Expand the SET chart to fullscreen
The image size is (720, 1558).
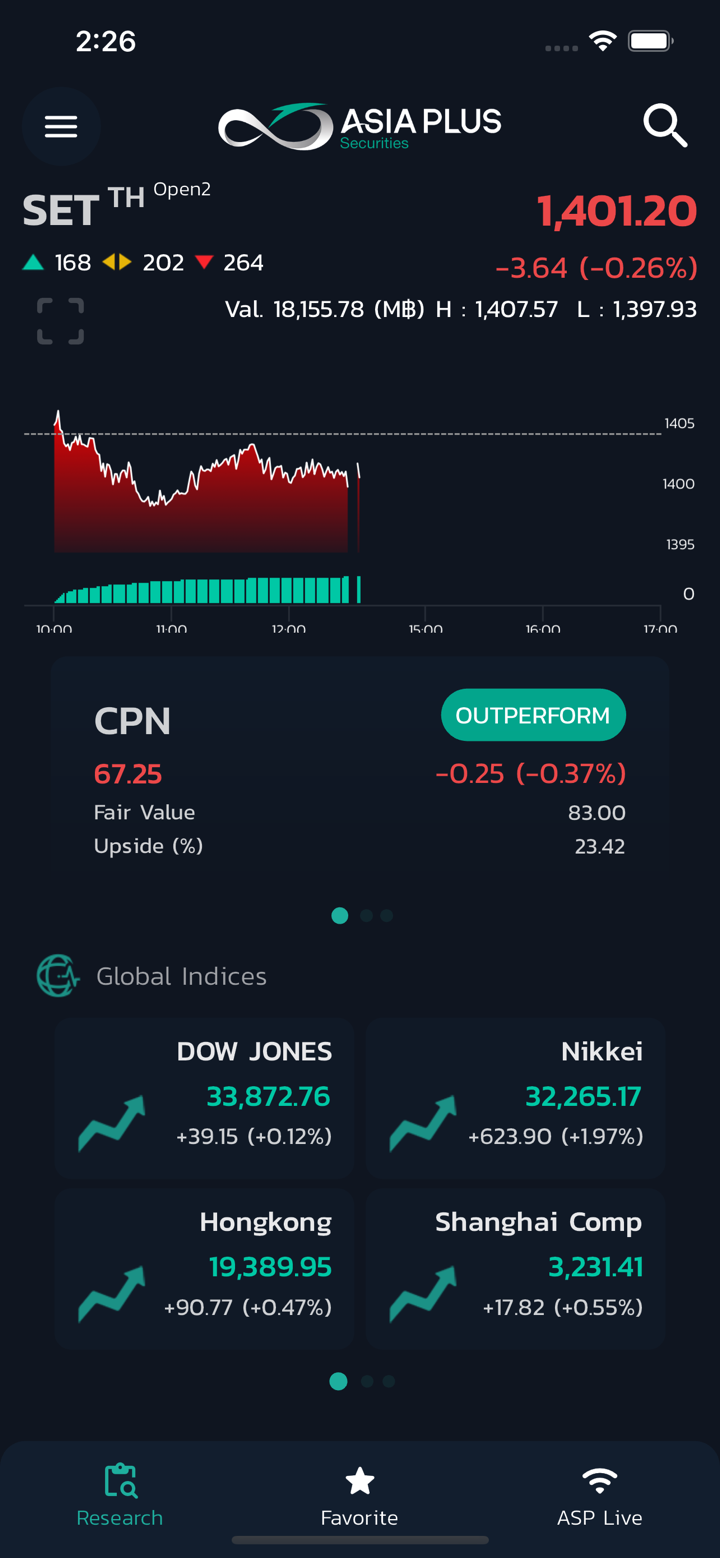[60, 321]
